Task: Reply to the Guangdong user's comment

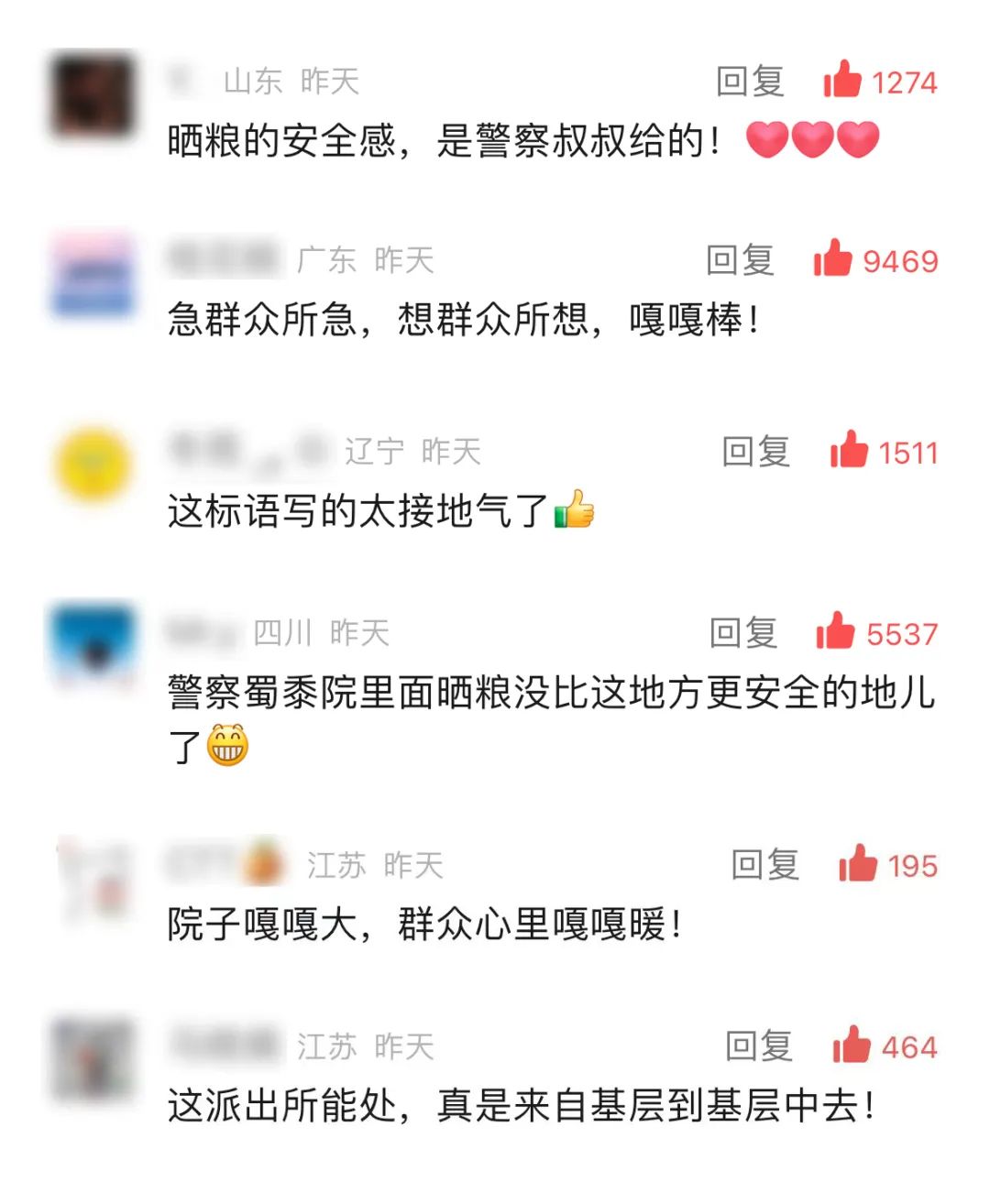Action: point(740,260)
